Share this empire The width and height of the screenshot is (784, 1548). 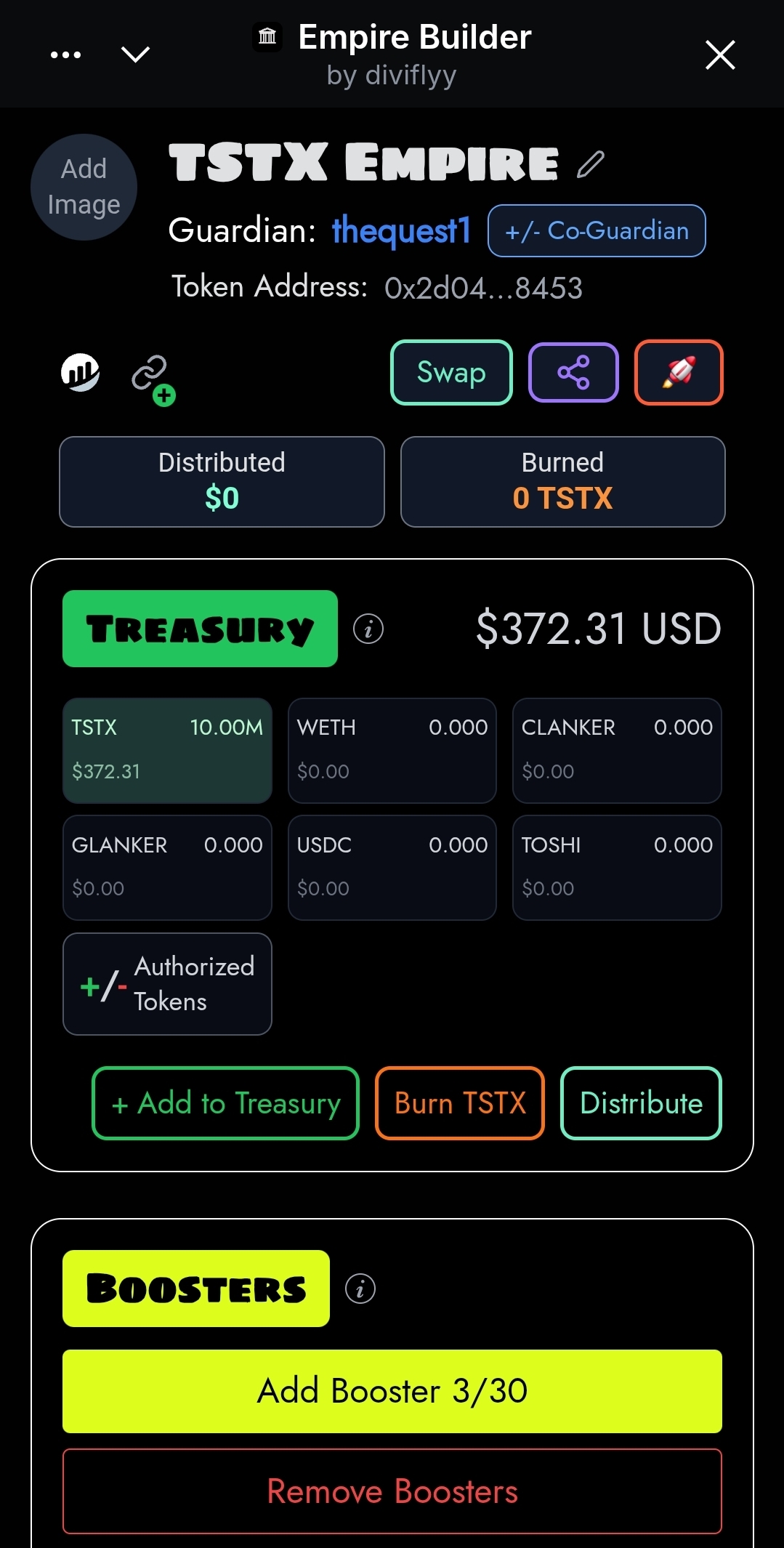coord(573,372)
